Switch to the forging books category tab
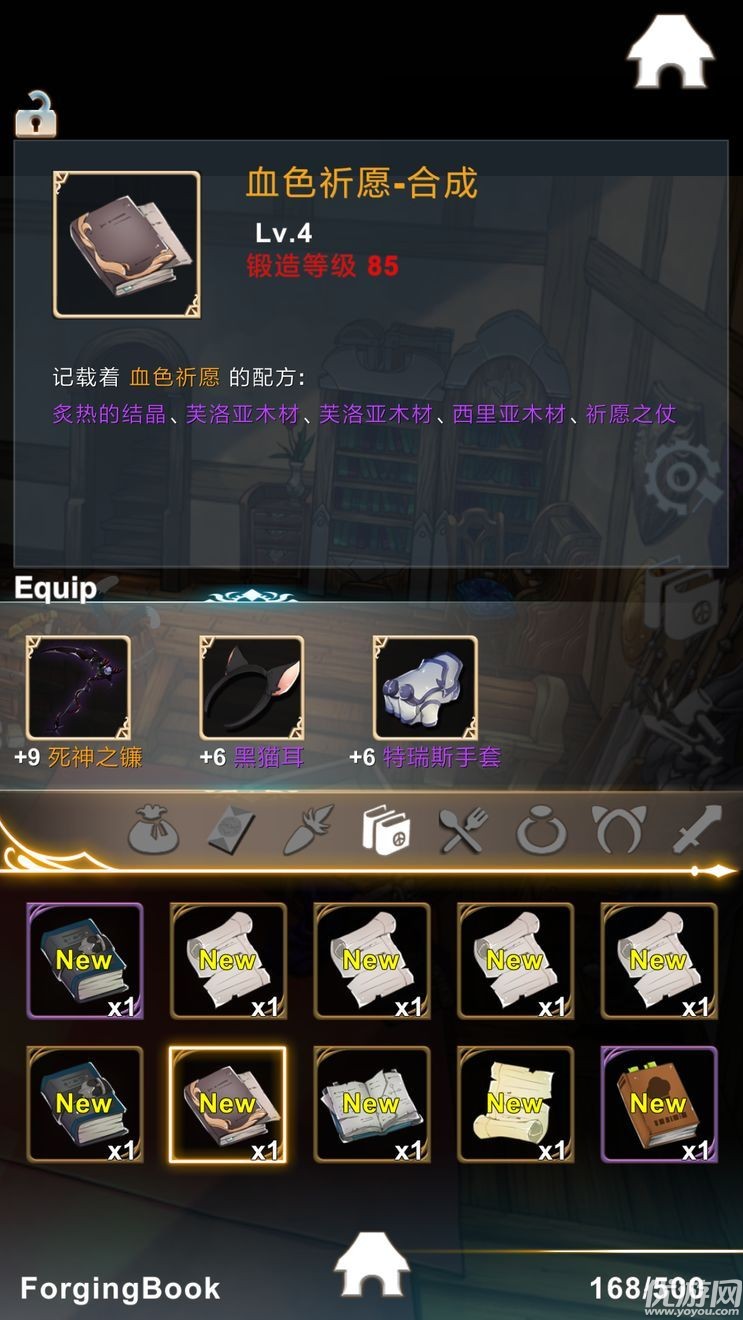Screen dimensions: 743x1320 point(385,830)
